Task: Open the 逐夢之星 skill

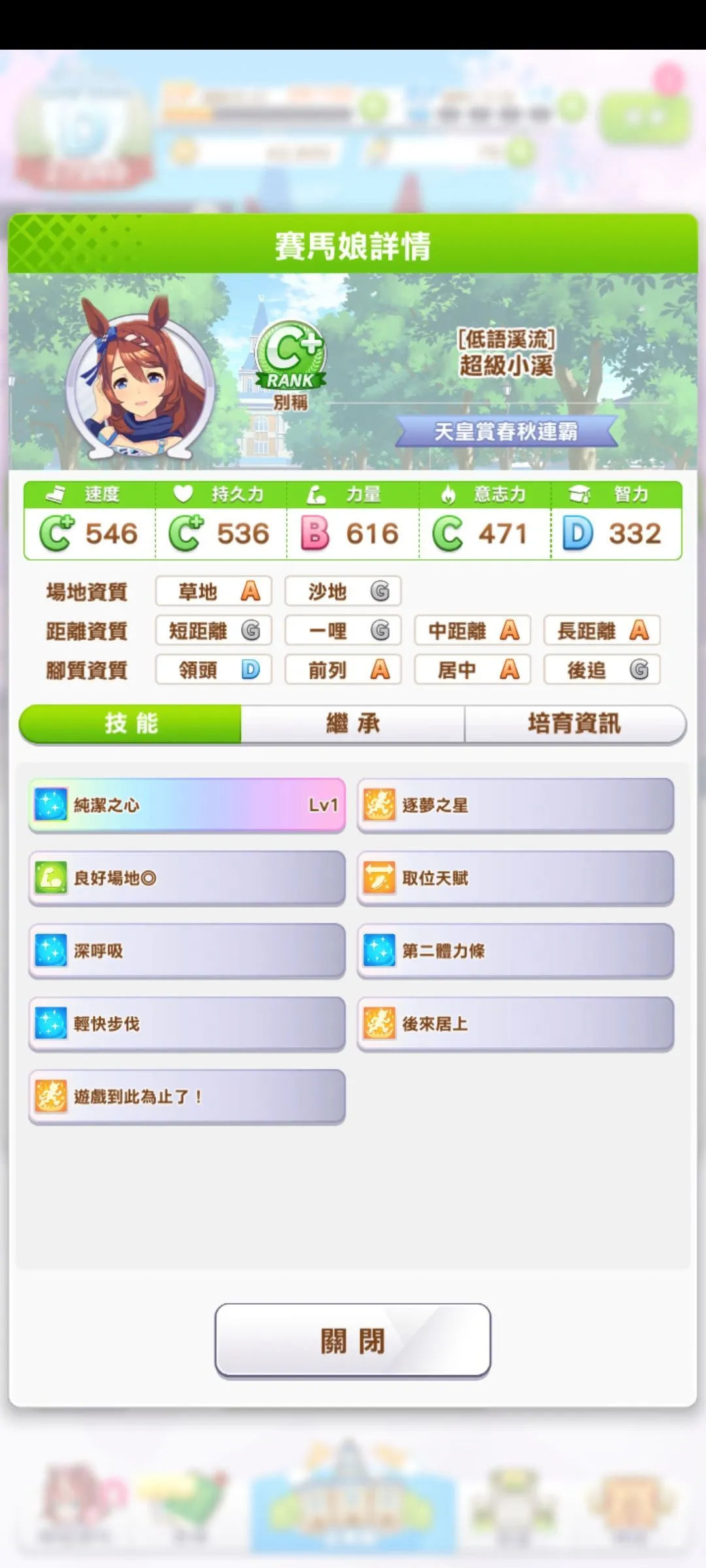Action: point(515,805)
